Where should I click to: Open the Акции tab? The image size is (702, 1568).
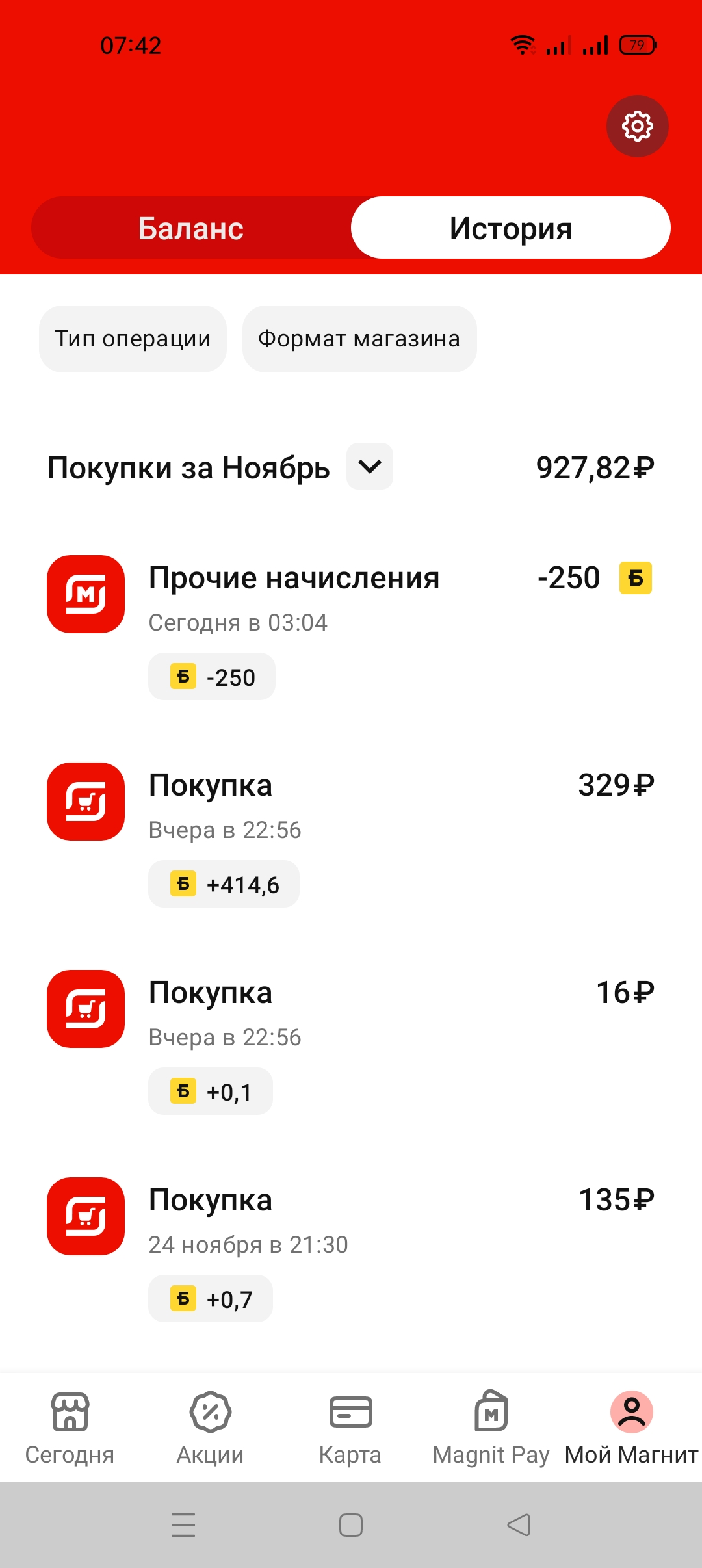click(211, 1428)
